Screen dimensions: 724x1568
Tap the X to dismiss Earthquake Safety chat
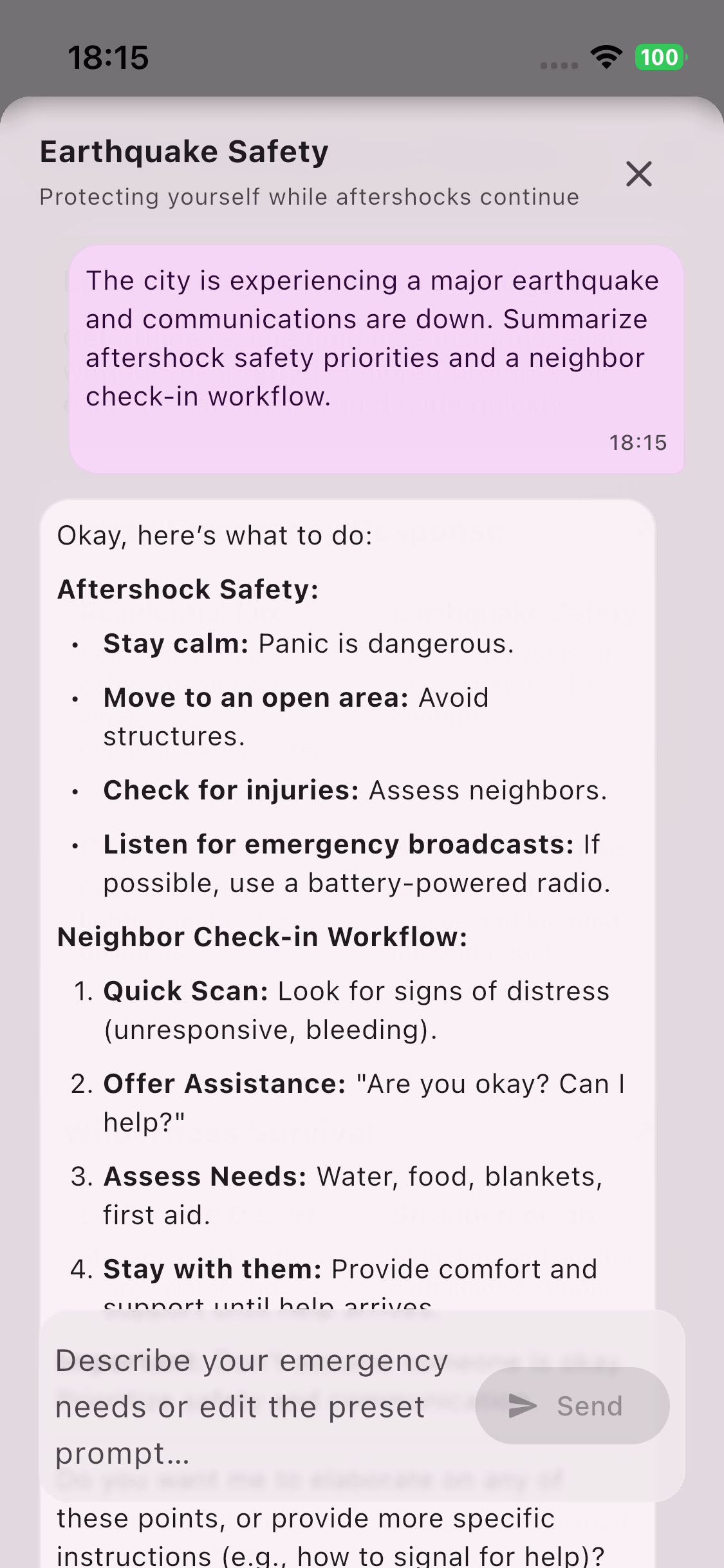click(x=638, y=174)
